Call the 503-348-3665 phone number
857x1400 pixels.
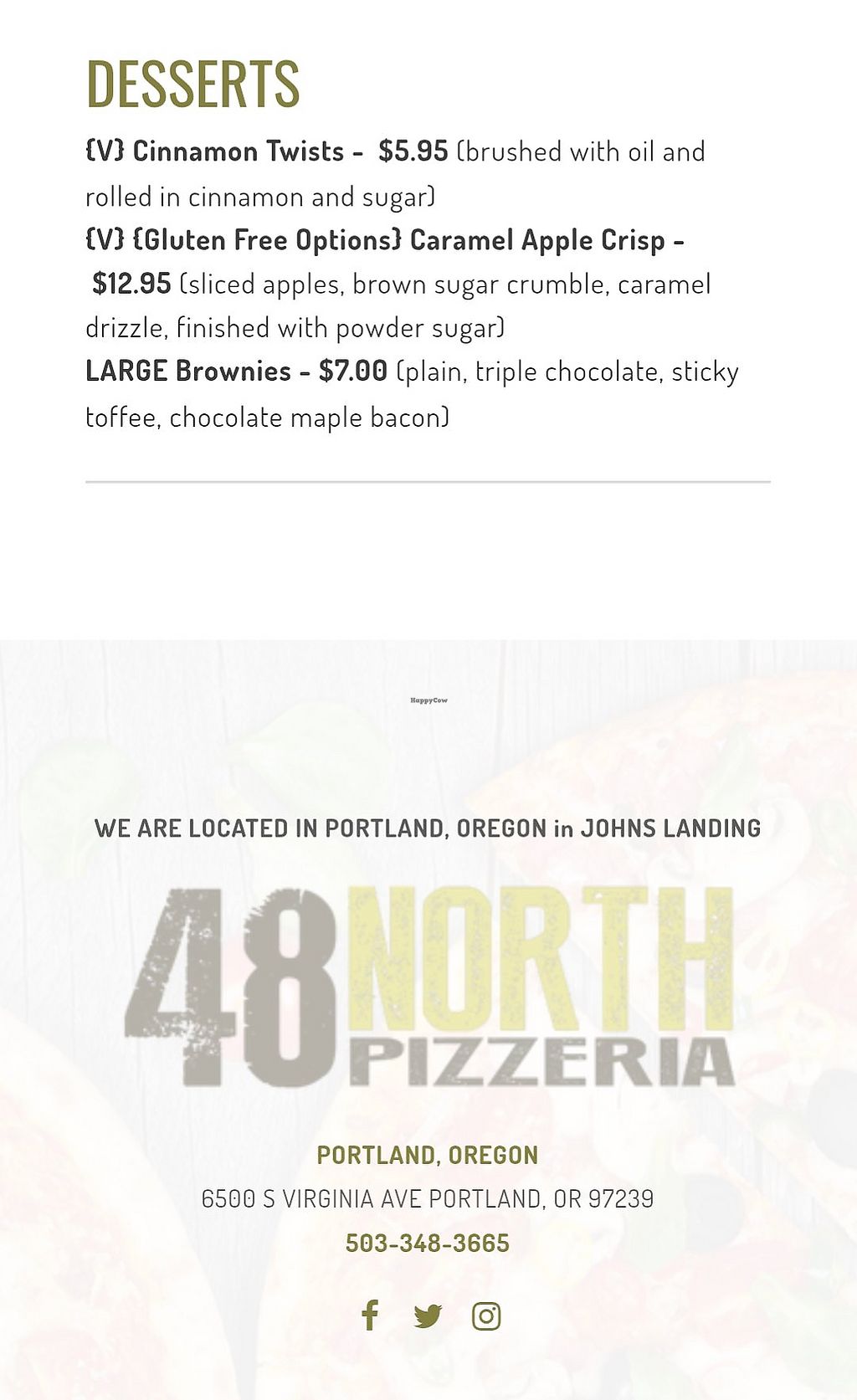[428, 1244]
